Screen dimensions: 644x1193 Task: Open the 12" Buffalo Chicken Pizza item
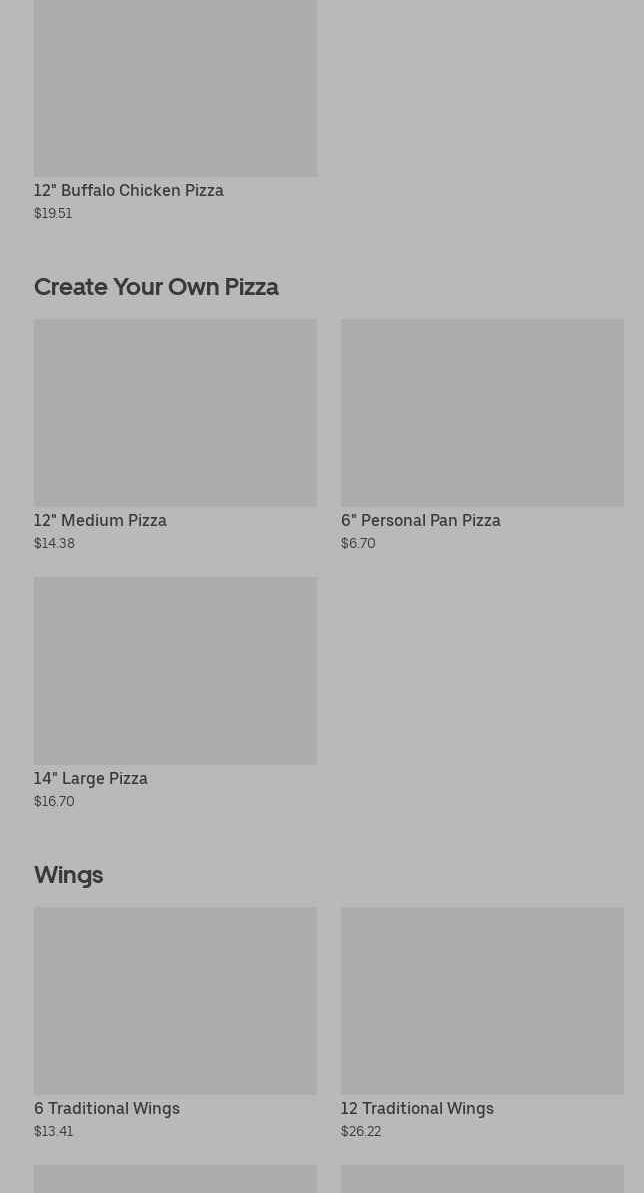pyautogui.click(x=175, y=111)
